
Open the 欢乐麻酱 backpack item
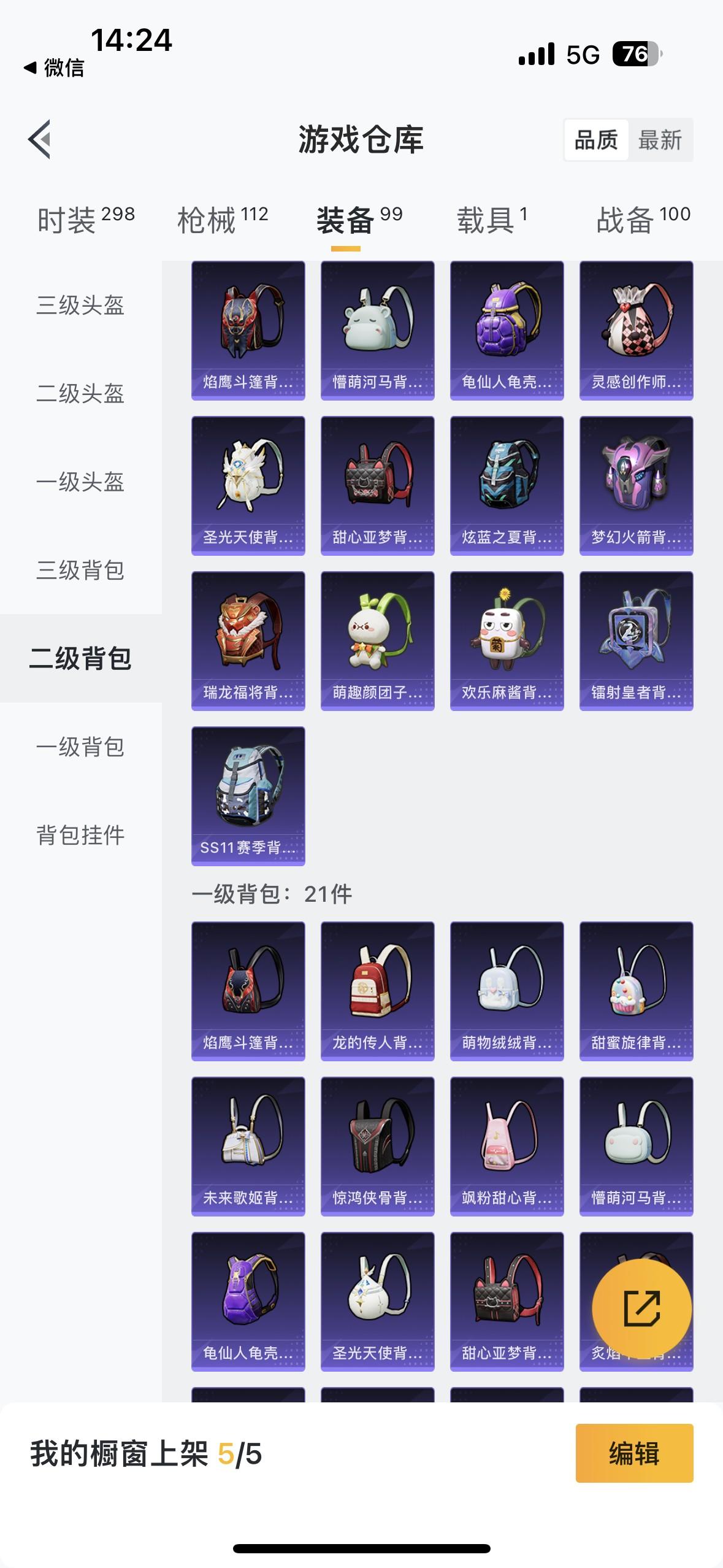pos(507,641)
